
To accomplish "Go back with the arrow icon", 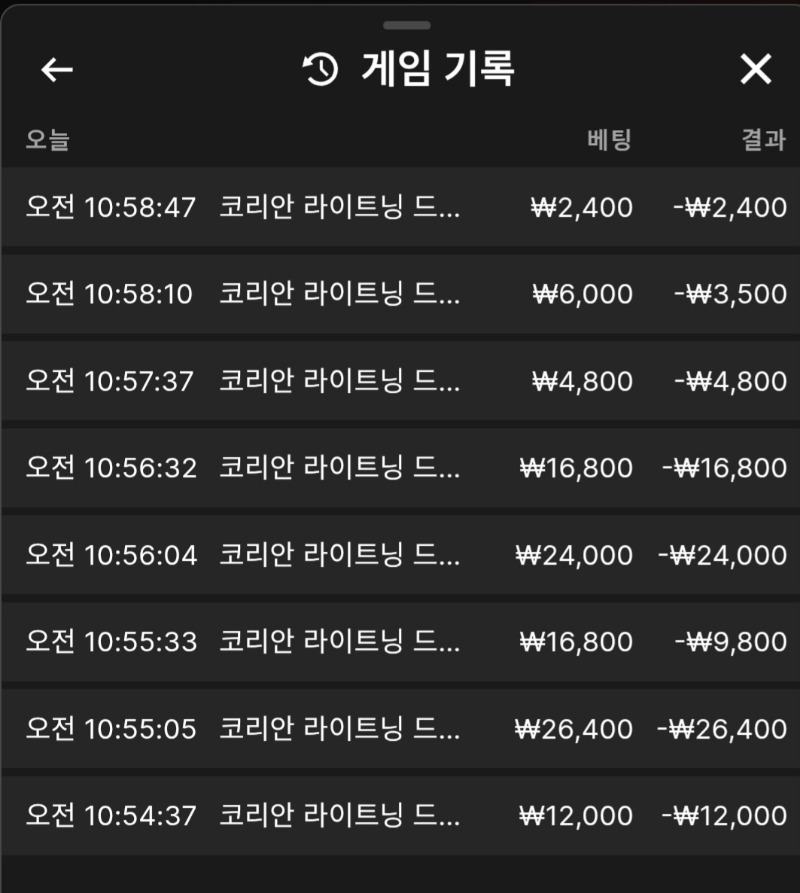I will tap(57, 69).
